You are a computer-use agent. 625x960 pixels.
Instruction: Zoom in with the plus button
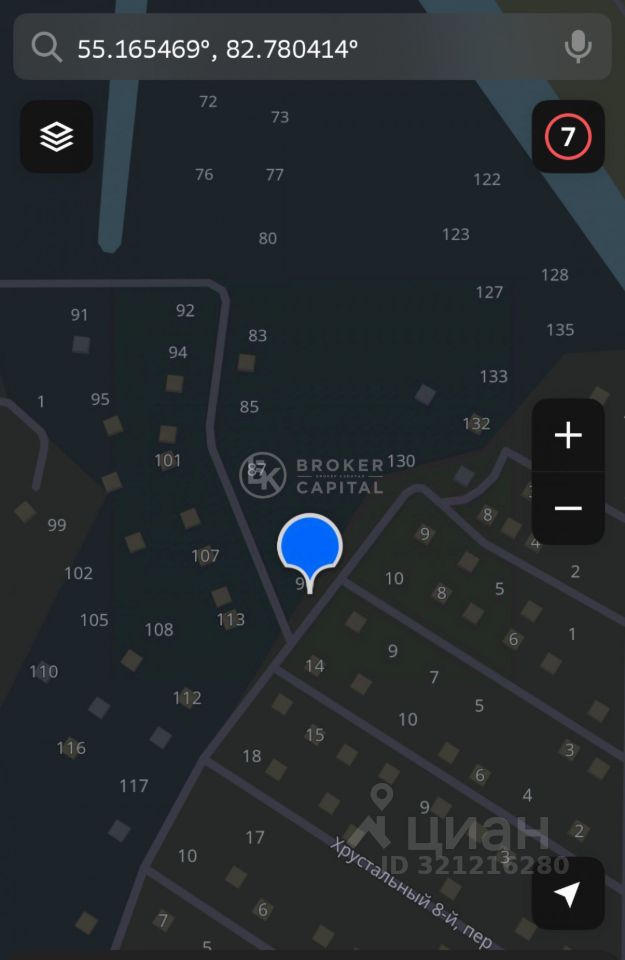pyautogui.click(x=568, y=436)
